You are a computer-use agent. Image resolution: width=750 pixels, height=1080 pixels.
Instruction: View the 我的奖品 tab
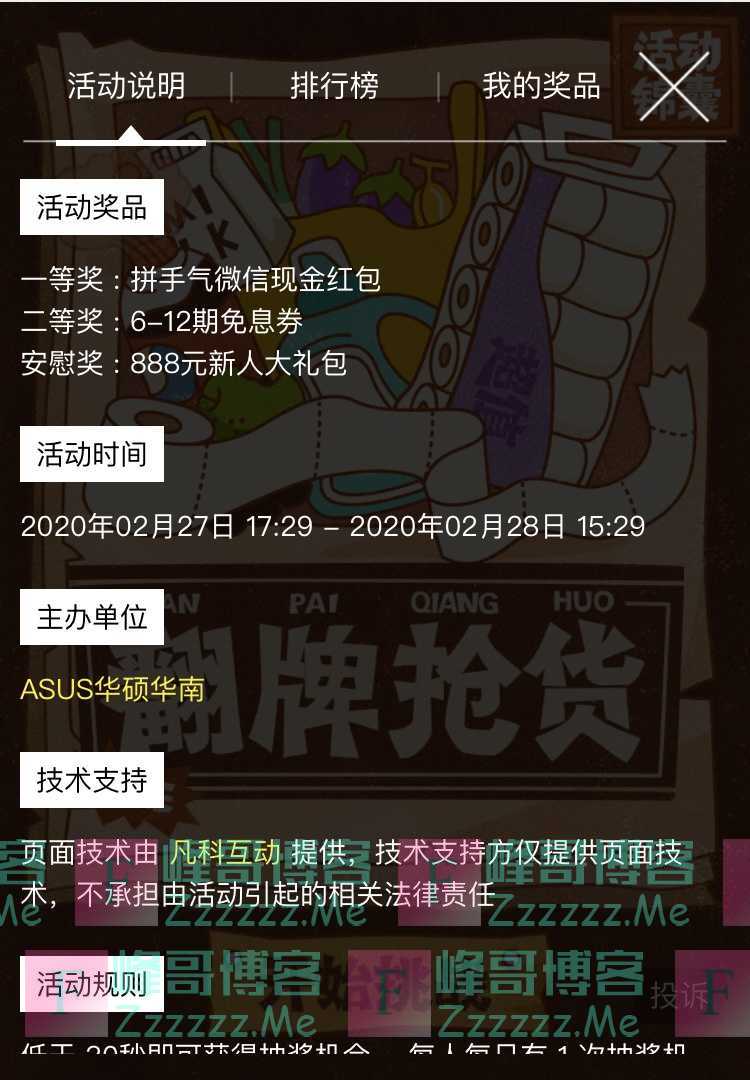click(541, 87)
